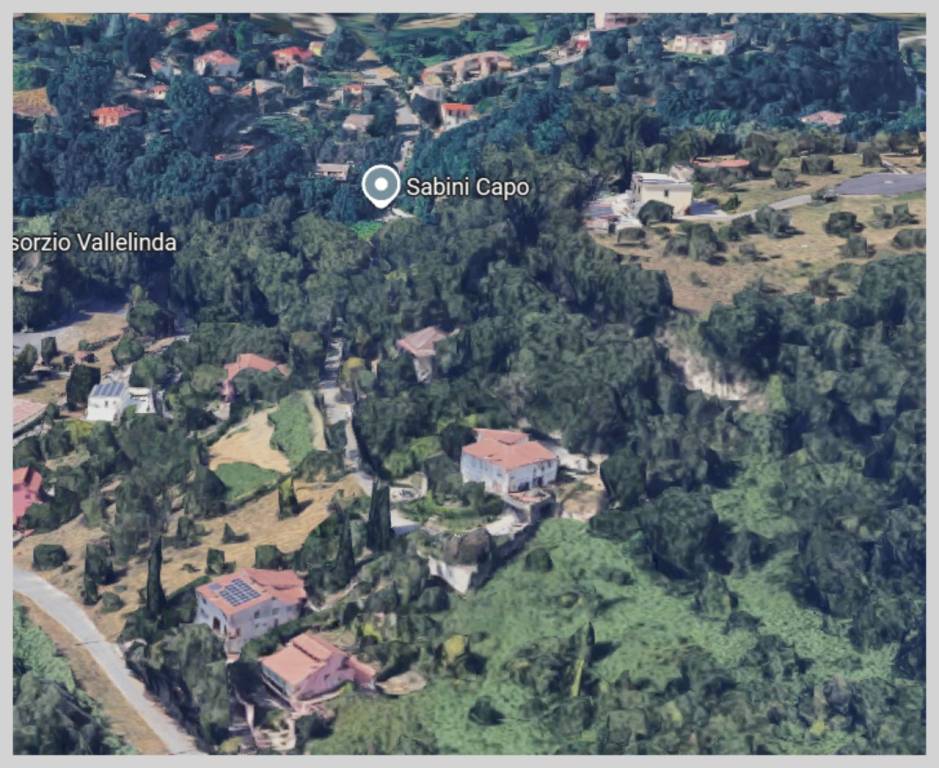Viewport: 939px width, 768px height.
Task: Open the Sabini Capo place marker
Action: 380,185
